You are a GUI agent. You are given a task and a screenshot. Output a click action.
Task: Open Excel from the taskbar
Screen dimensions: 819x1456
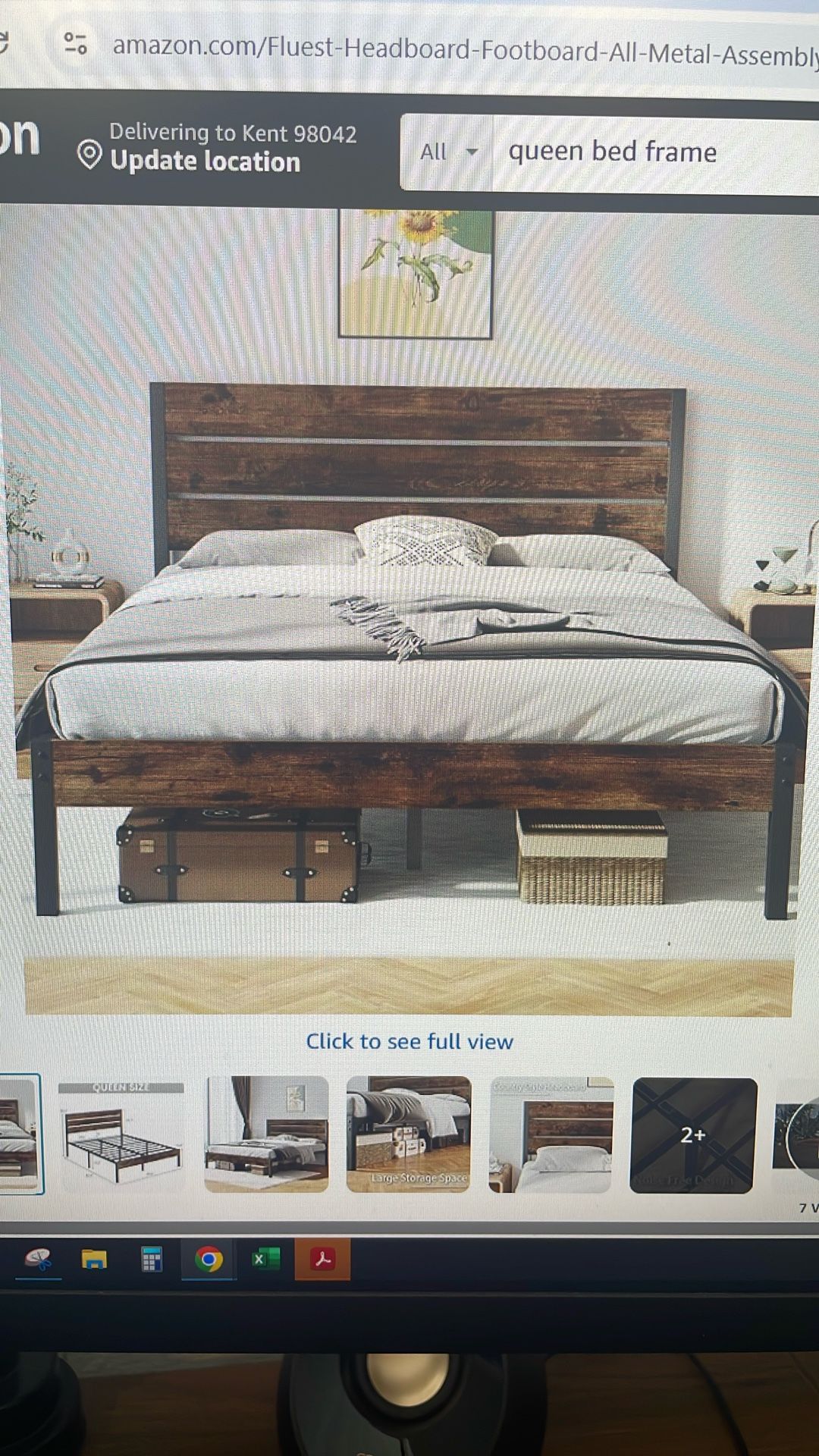click(x=265, y=1260)
